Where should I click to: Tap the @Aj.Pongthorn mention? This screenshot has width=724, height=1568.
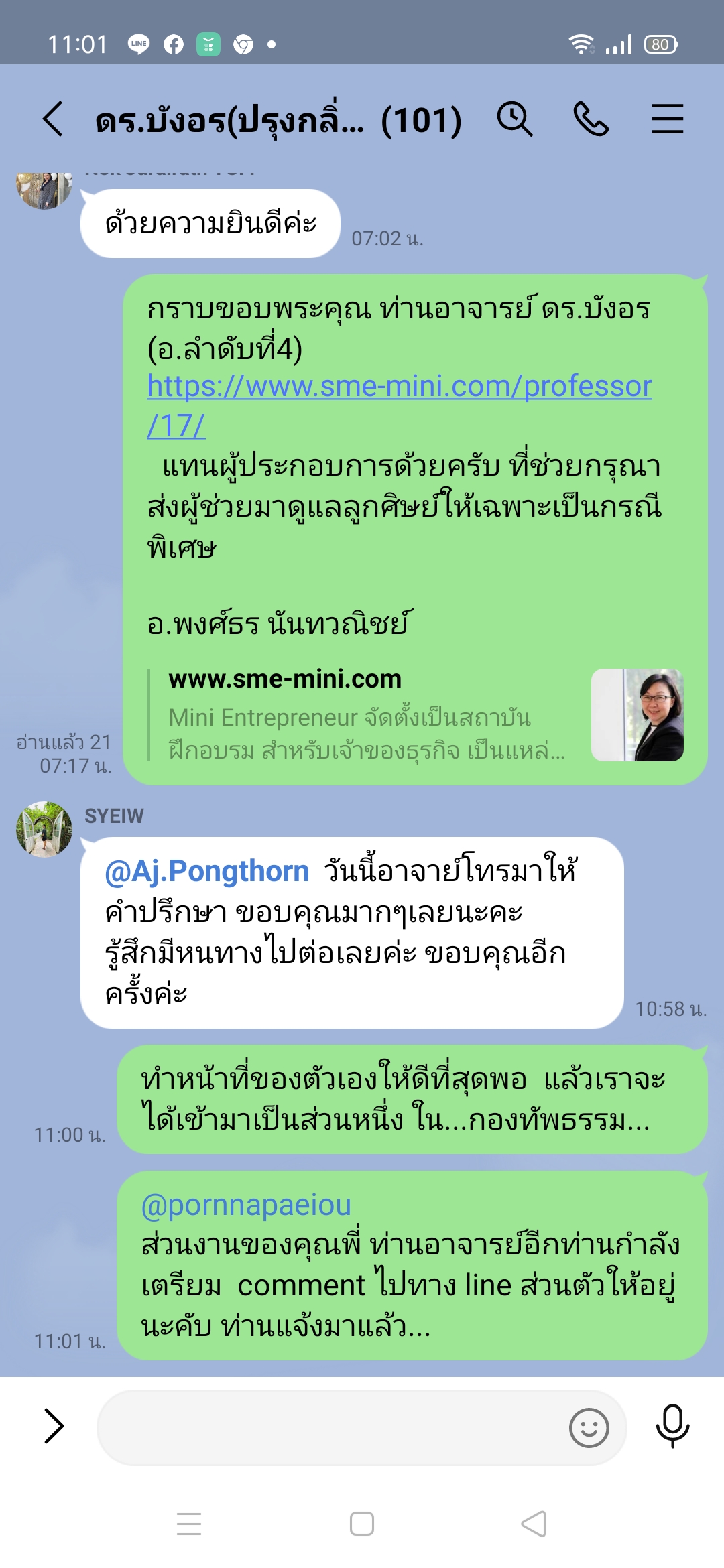tap(207, 871)
